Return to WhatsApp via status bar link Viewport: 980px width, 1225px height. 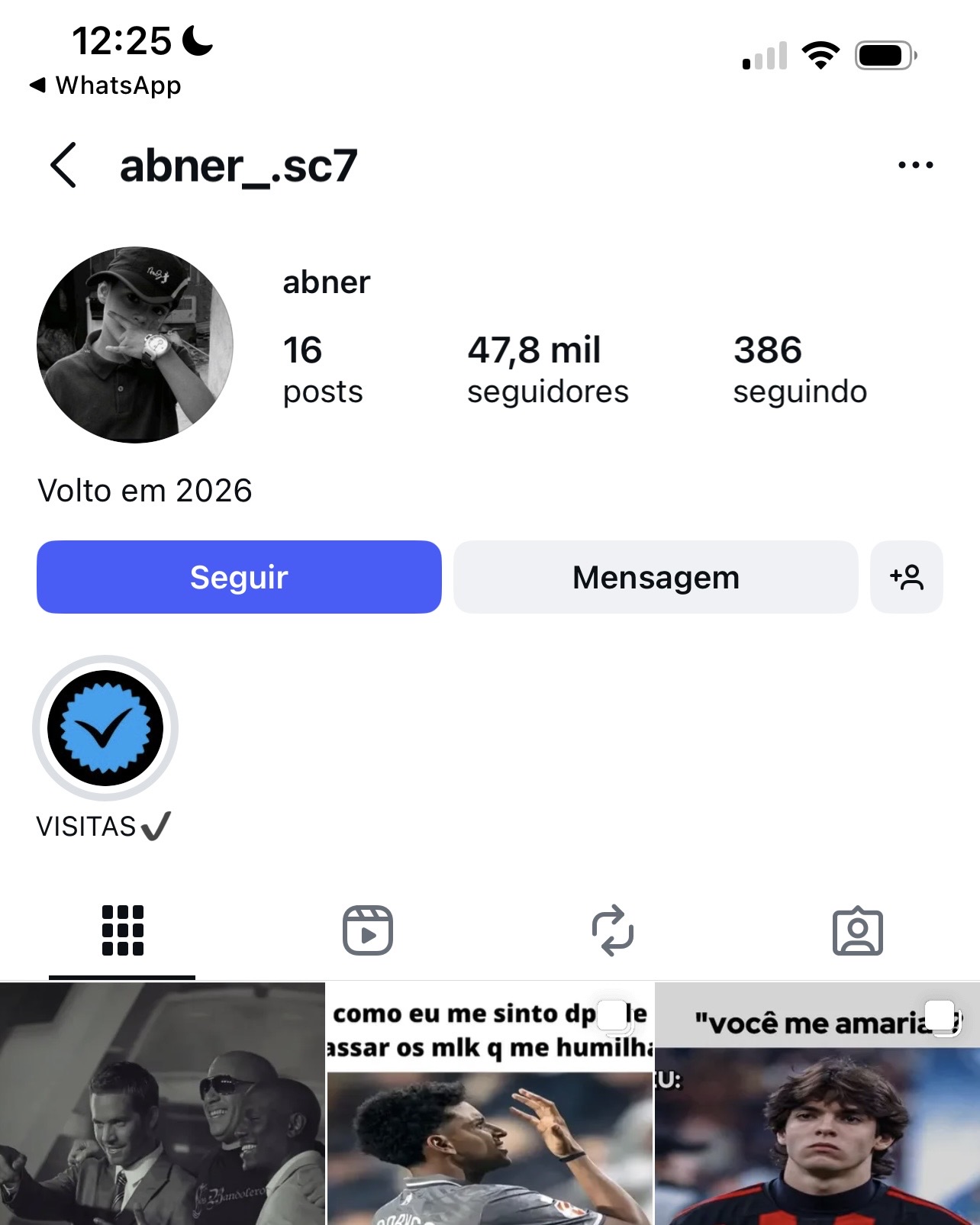105,85
